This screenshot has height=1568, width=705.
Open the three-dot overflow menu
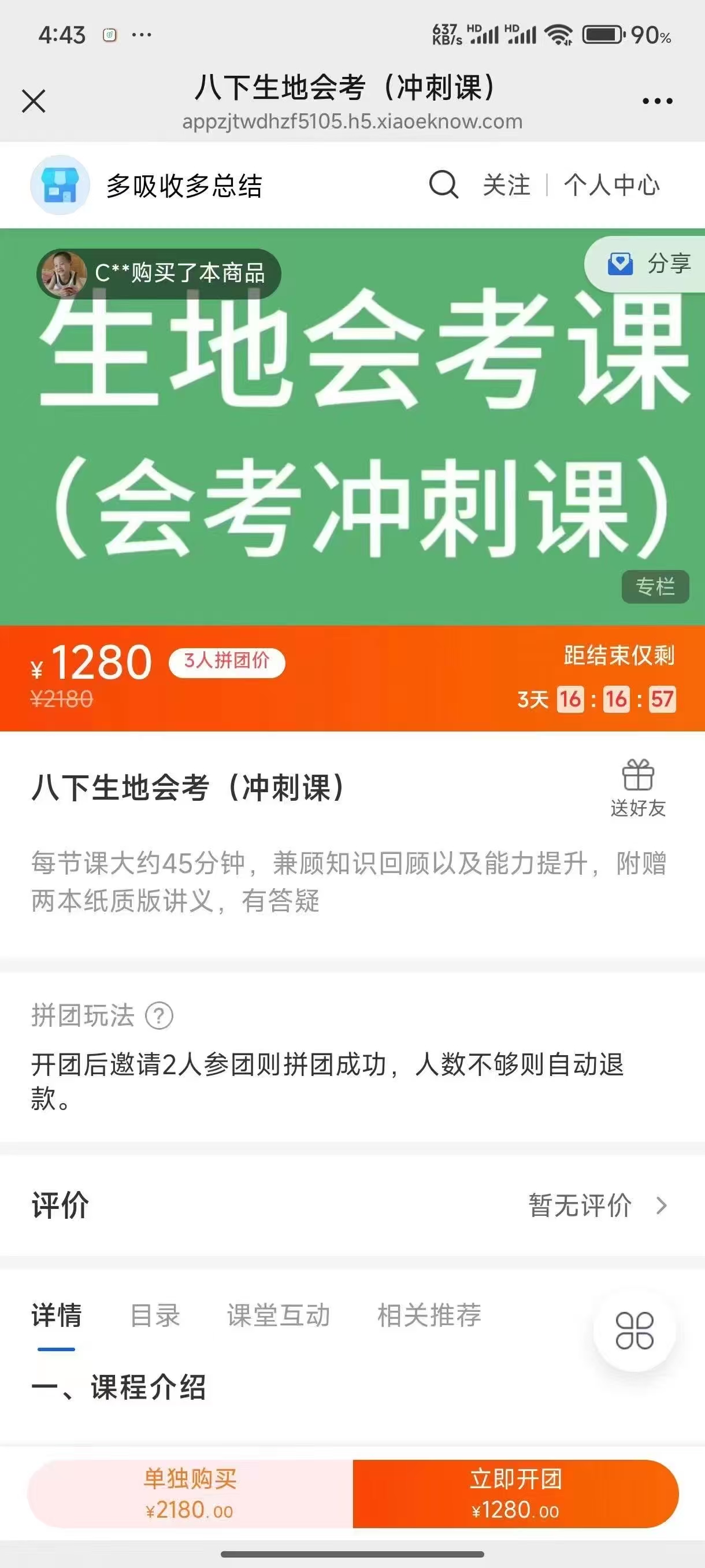(x=658, y=101)
